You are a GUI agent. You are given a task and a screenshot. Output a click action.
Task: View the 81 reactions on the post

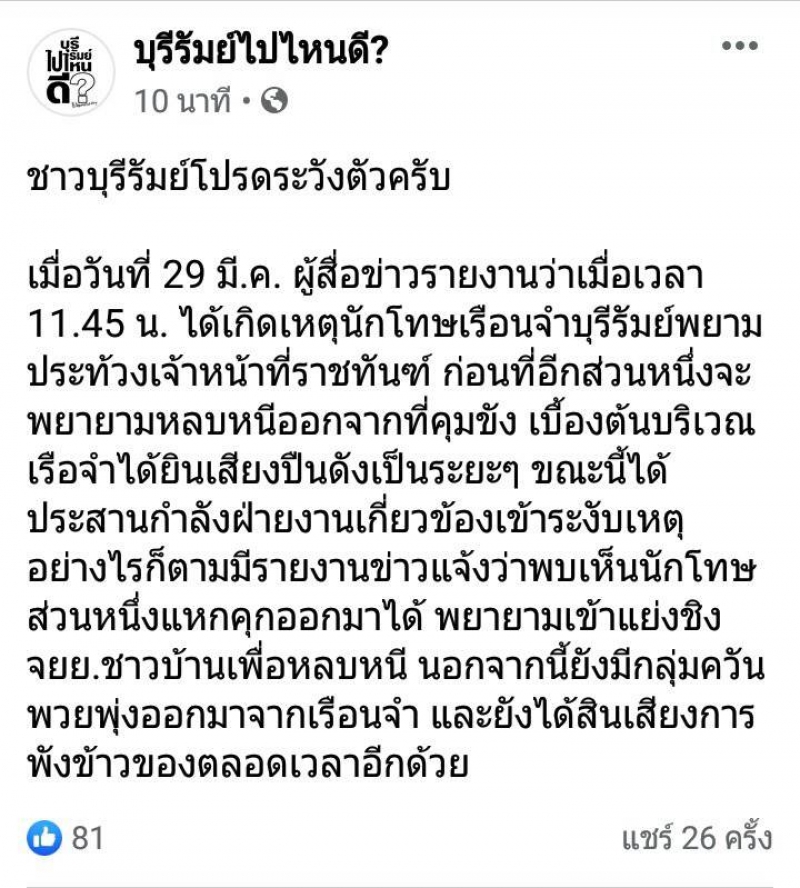(66, 836)
